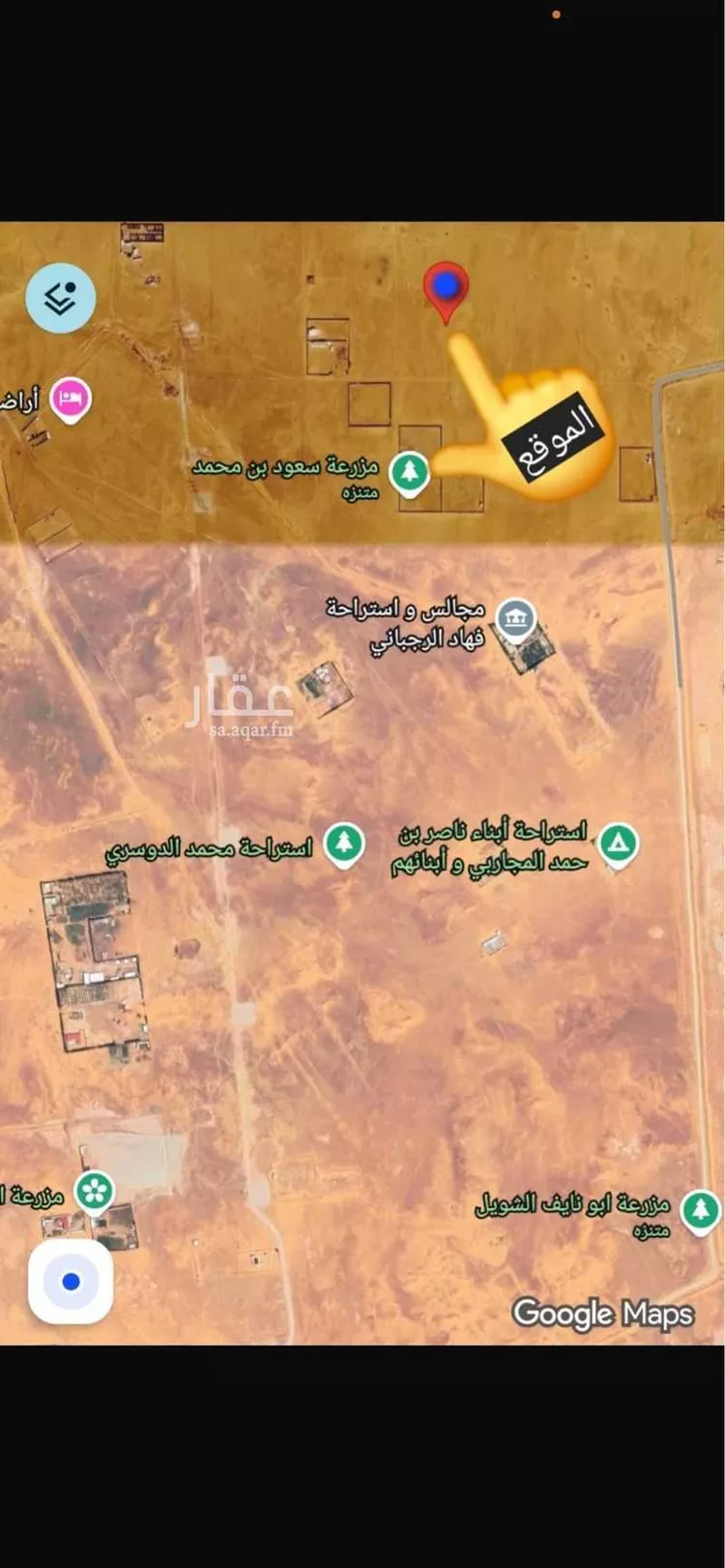Select the green flower farm marker
Viewport: 725px width, 1568px height.
tap(95, 1192)
